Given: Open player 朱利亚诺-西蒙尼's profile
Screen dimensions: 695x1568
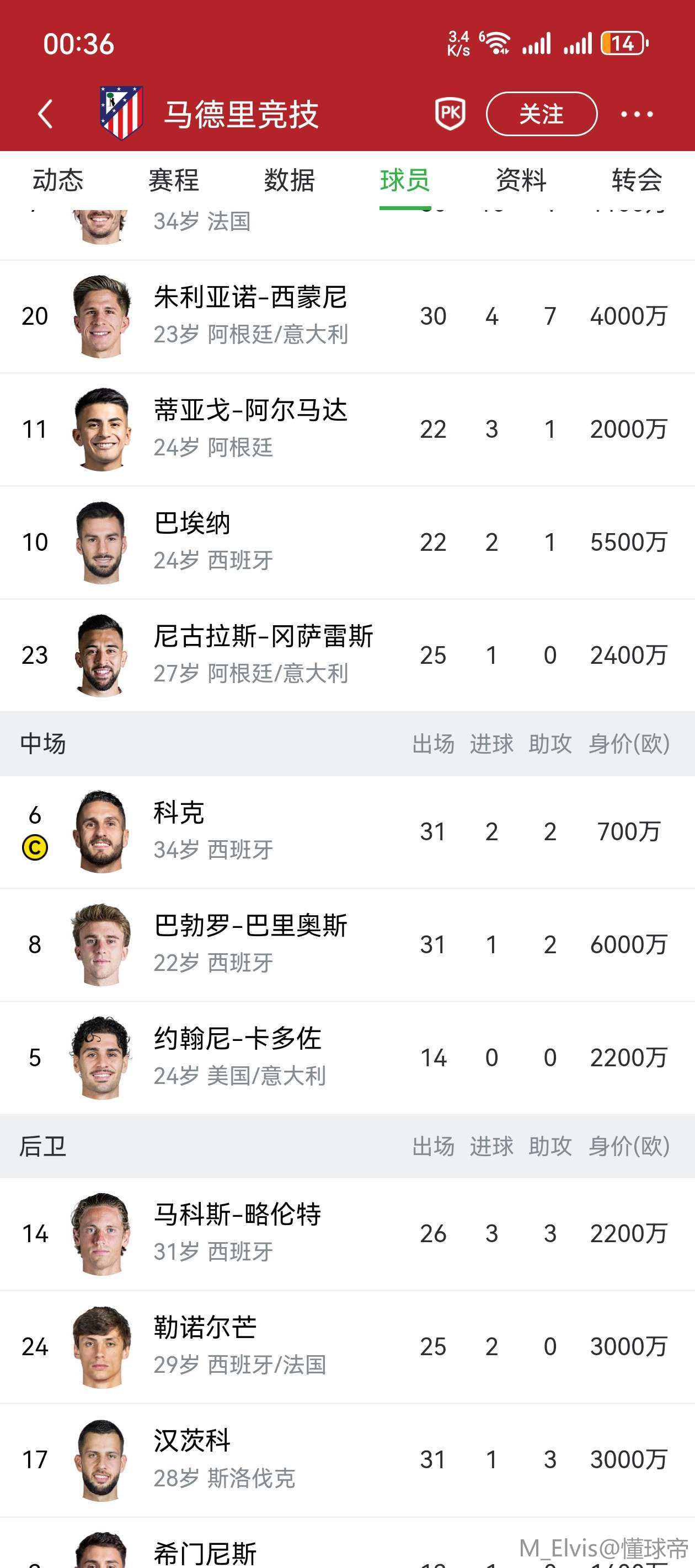Looking at the screenshot, I should (x=250, y=316).
